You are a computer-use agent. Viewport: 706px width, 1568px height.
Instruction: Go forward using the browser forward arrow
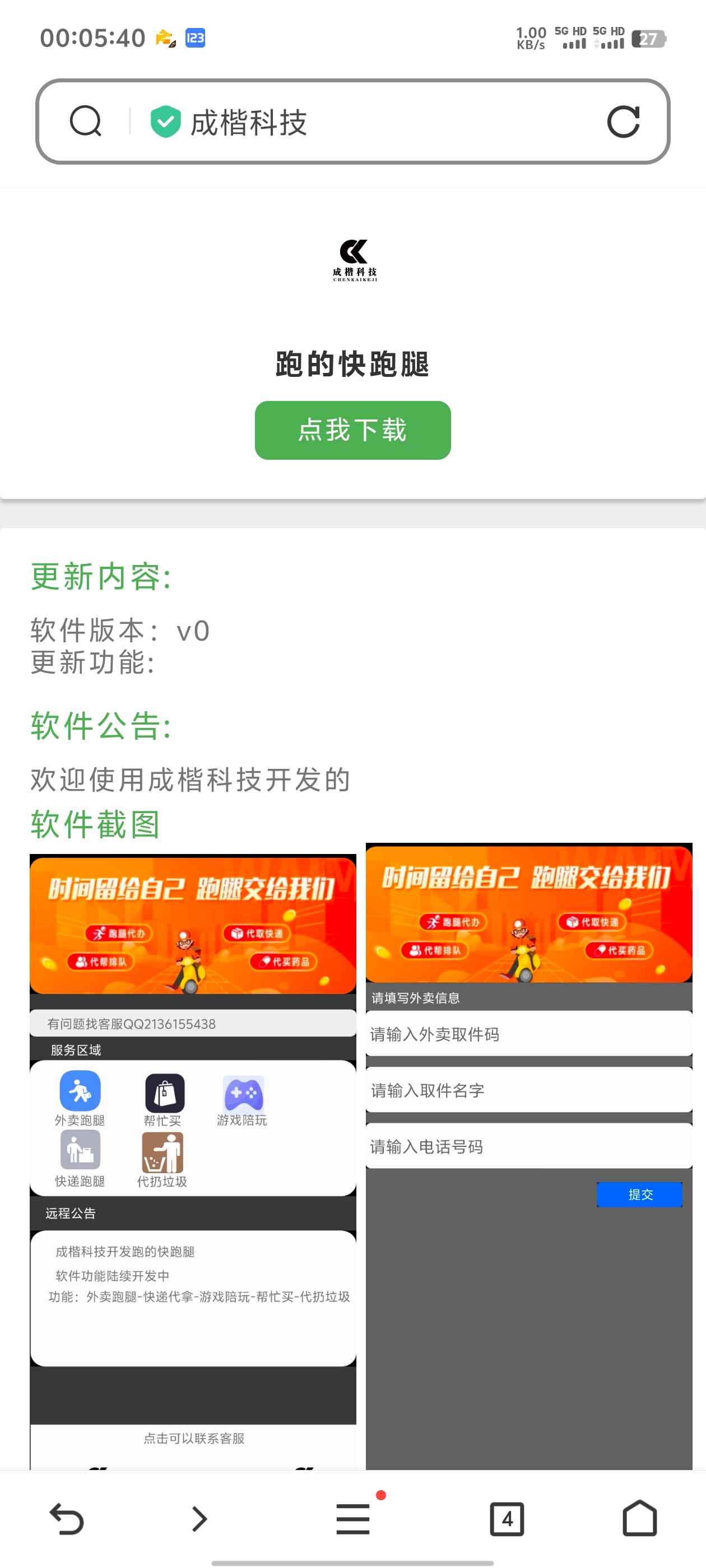point(199,1519)
